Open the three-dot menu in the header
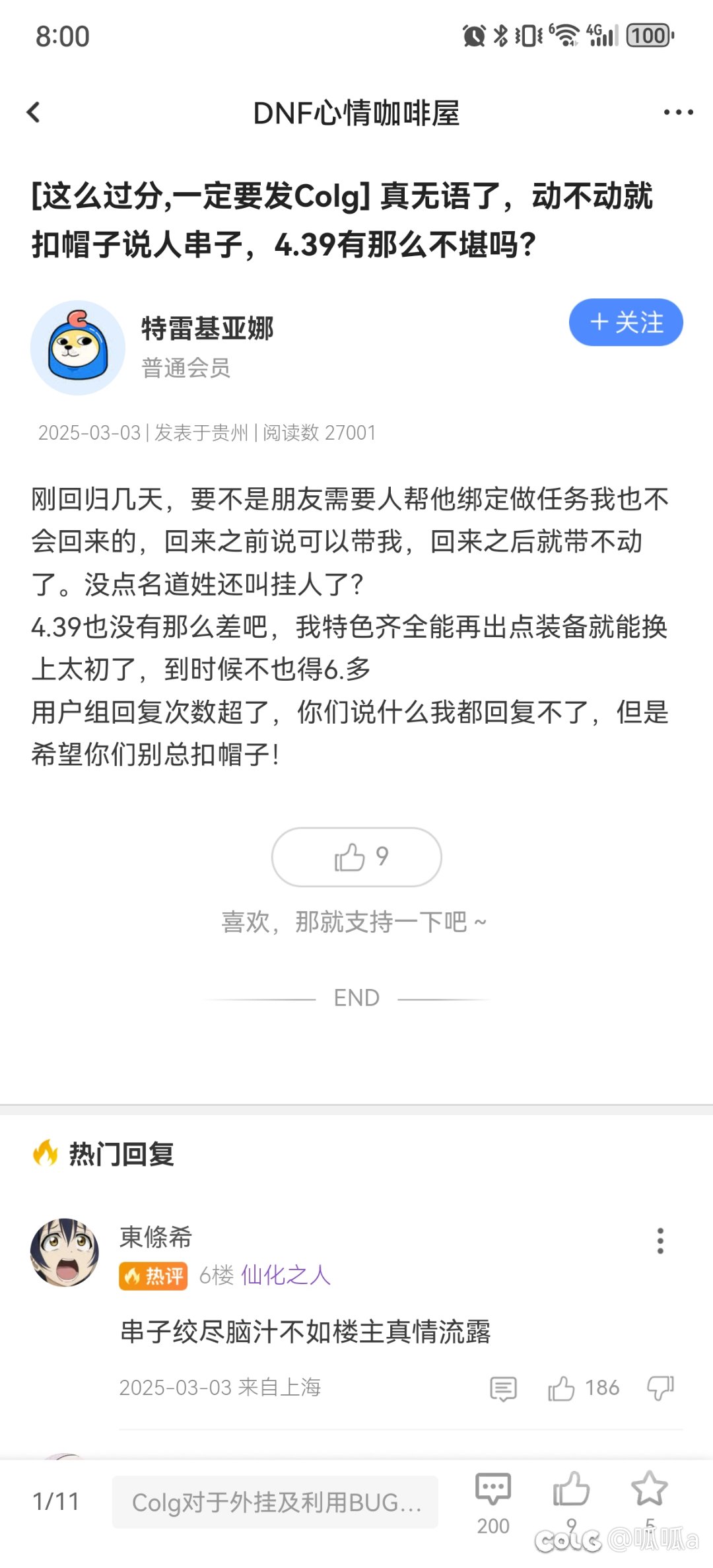Screen dimensions: 713x1568 (678, 112)
